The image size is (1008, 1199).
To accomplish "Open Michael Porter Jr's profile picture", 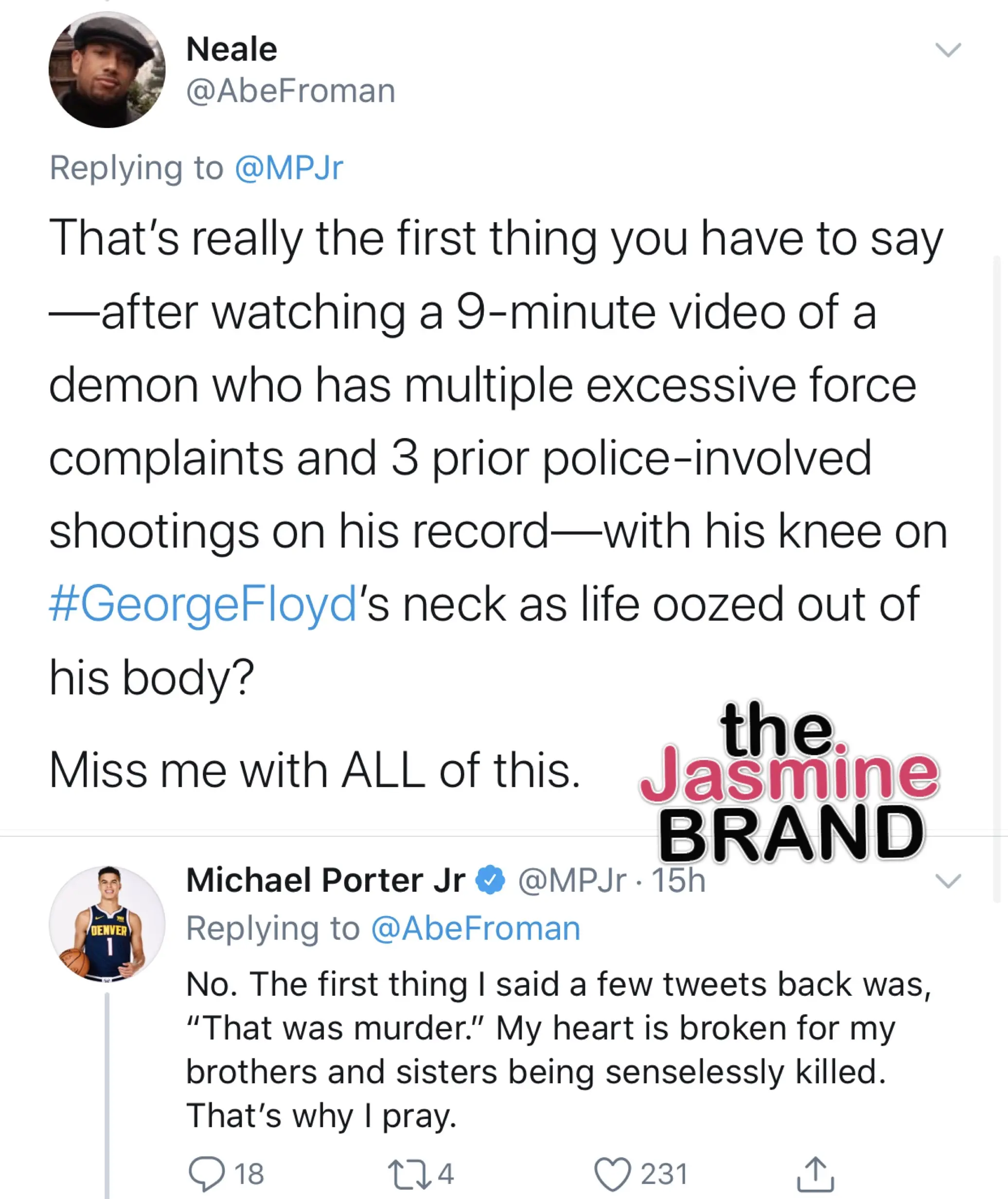I will tap(107, 924).
